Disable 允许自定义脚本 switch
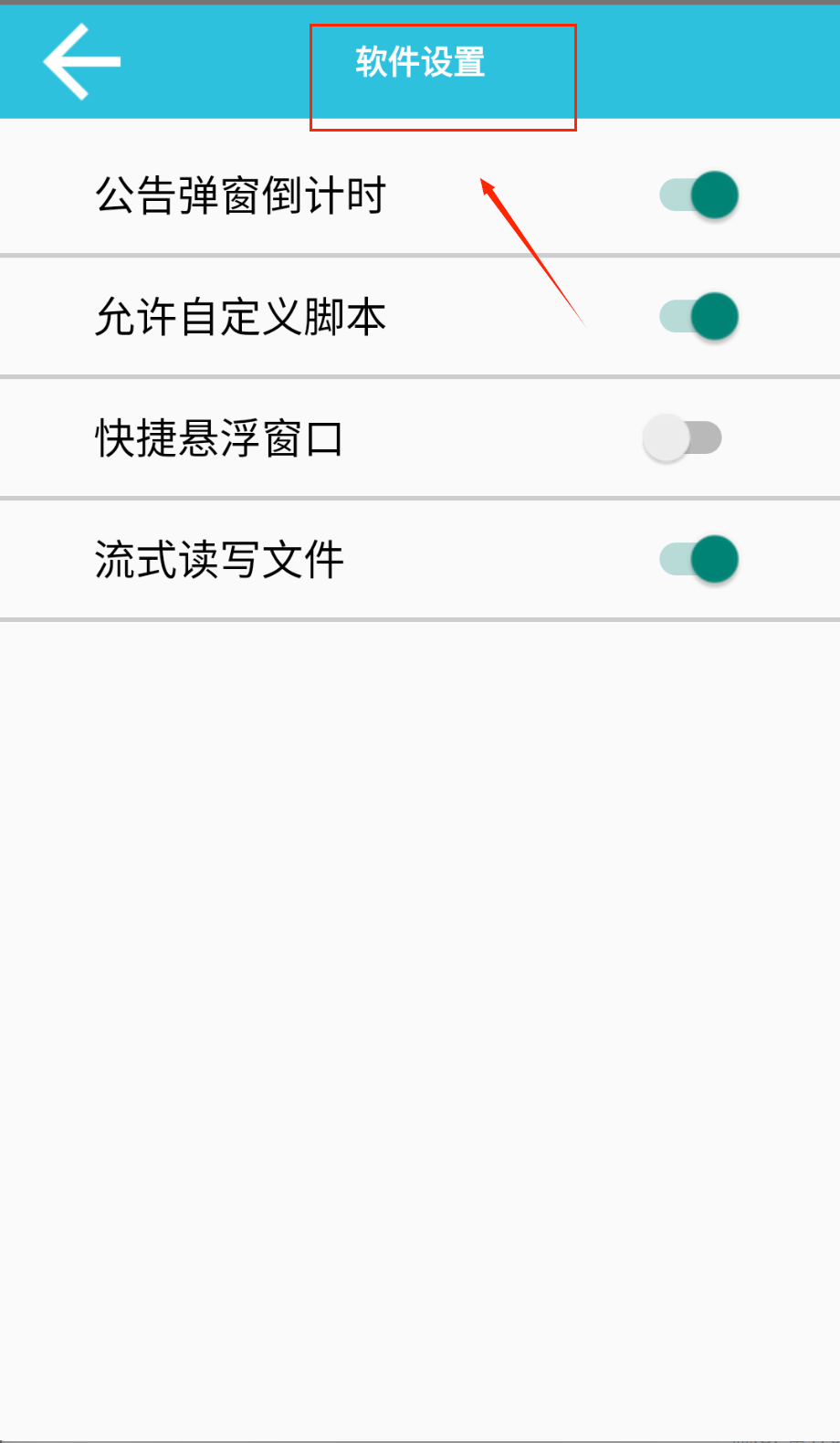Viewport: 840px width, 1443px height. 699,317
